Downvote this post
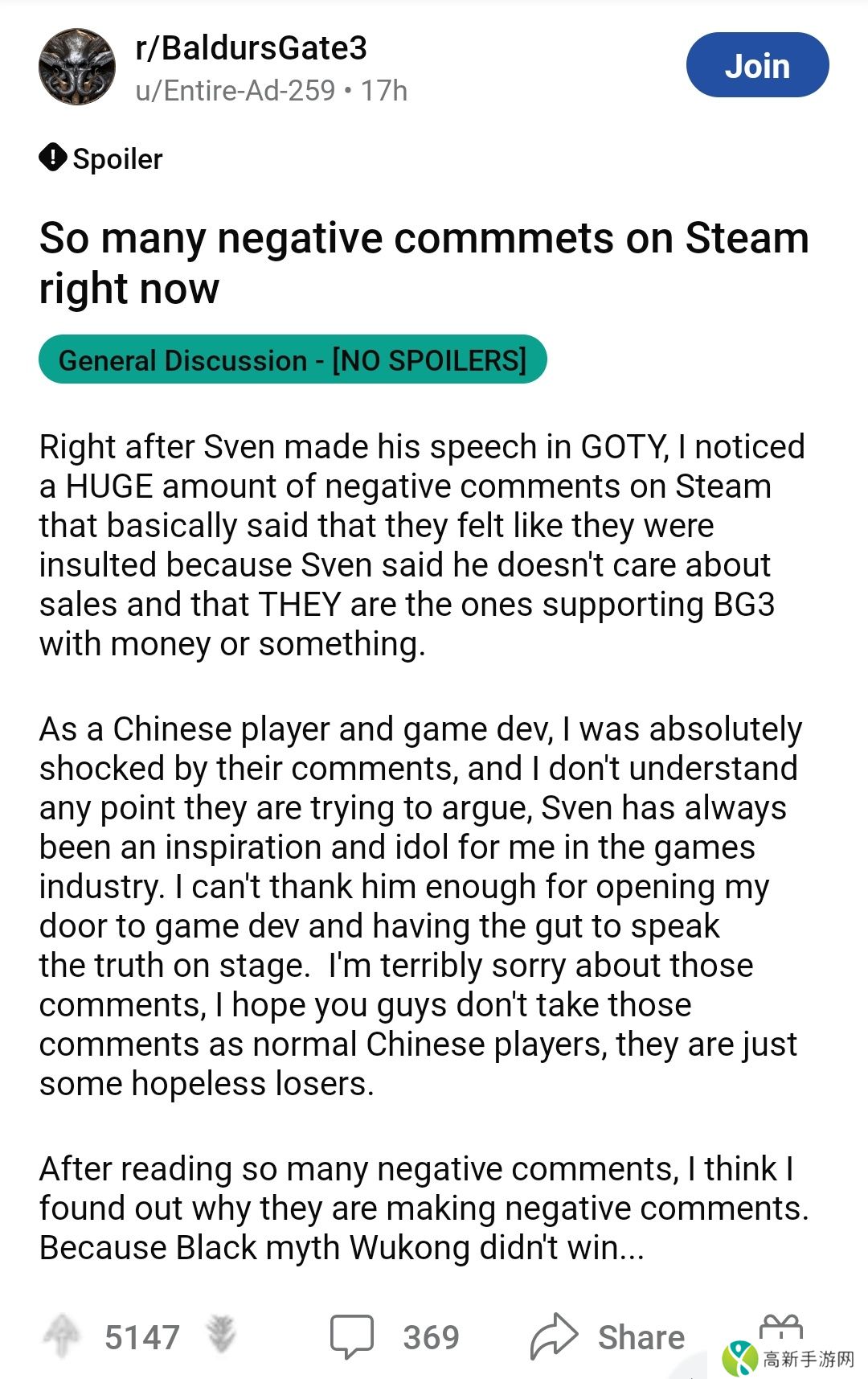This screenshot has height=1379, width=868. 220,1335
